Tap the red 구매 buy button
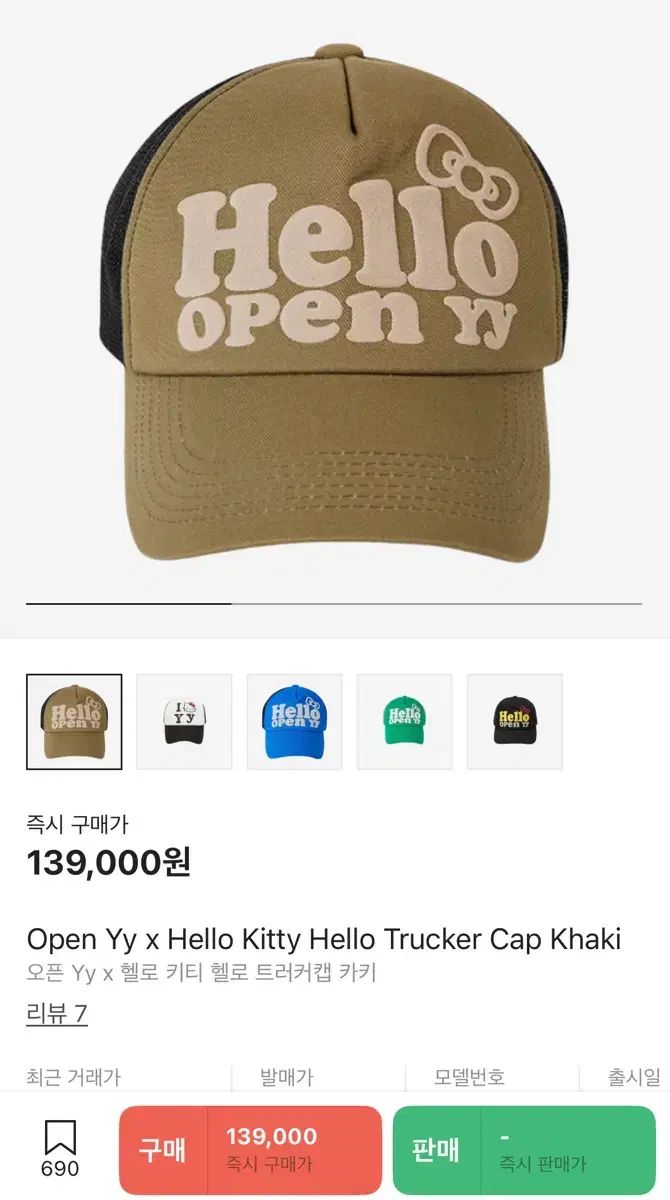The image size is (670, 1200). [250, 1149]
